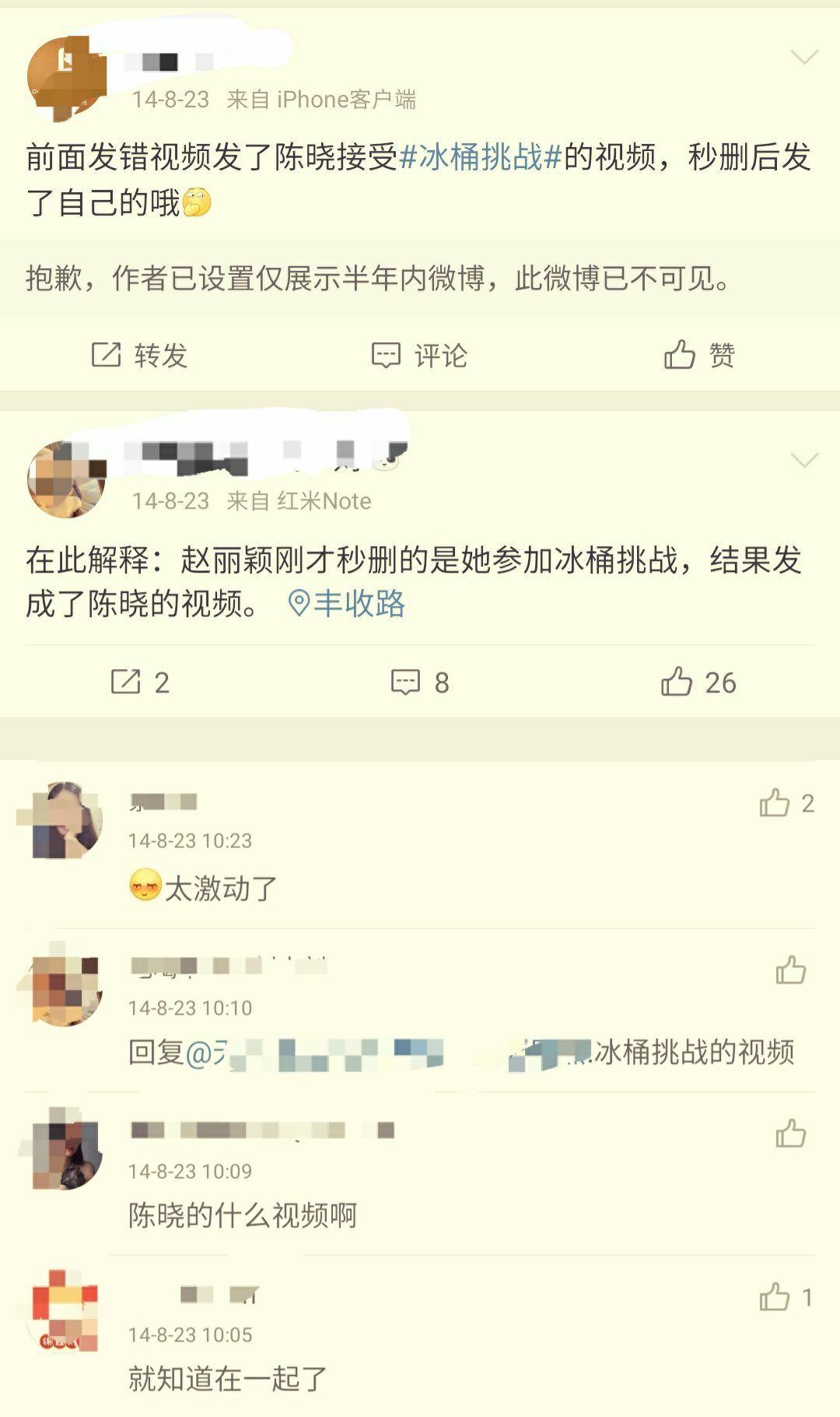The image size is (840, 1417).
Task: Comment on the first post via 评论
Action: [x=419, y=356]
